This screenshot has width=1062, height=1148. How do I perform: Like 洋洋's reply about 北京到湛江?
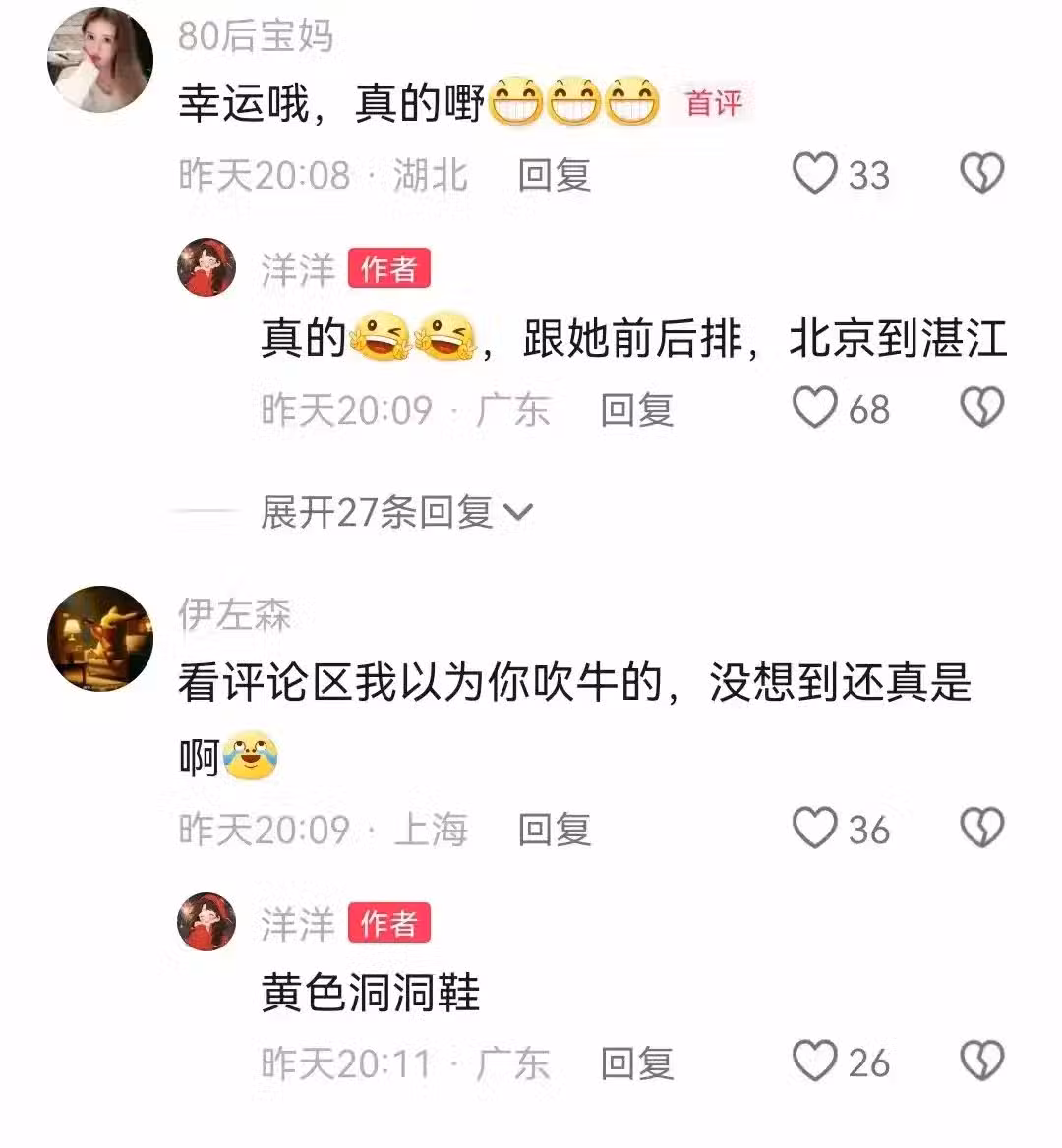815,408
